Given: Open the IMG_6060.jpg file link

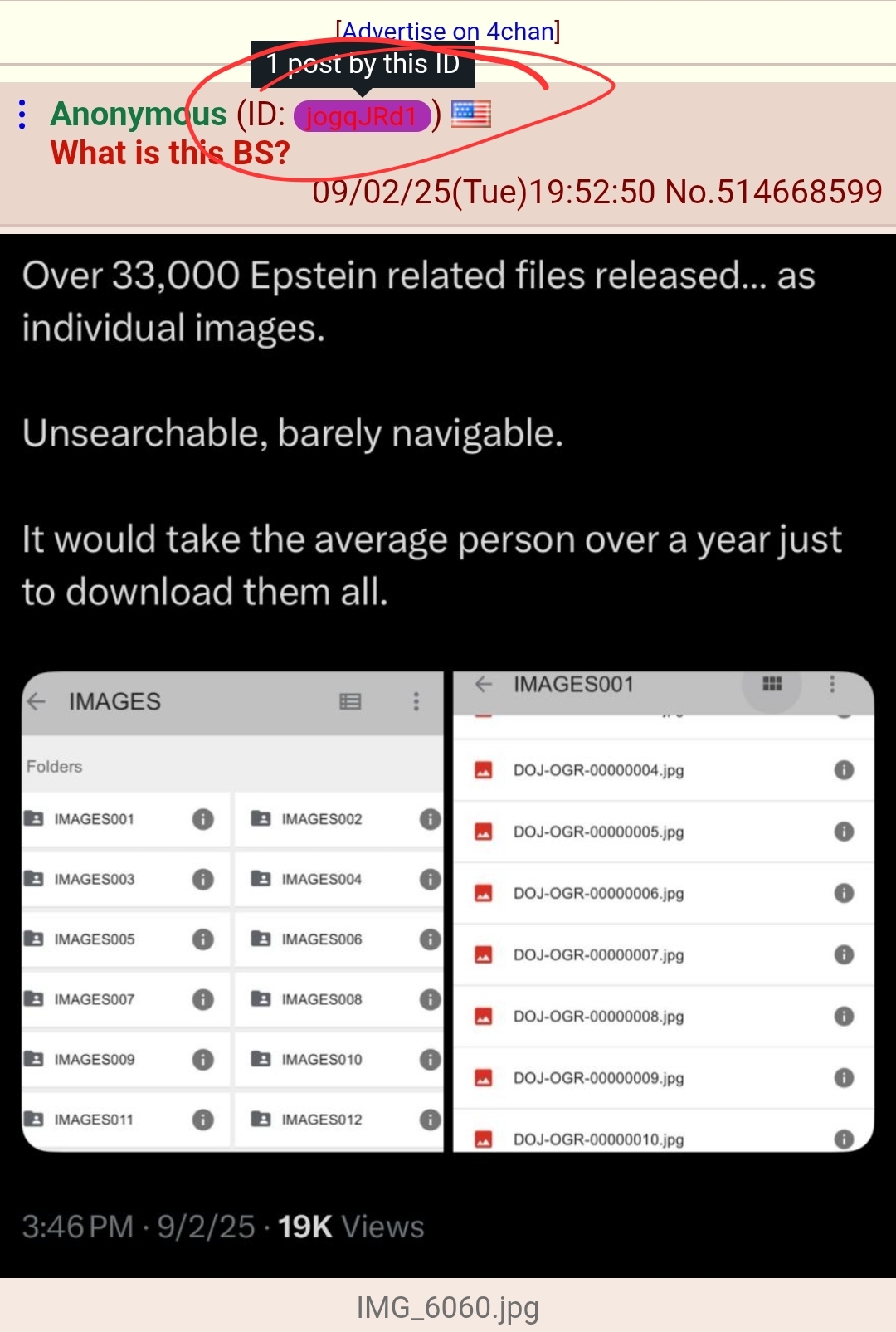Looking at the screenshot, I should click(448, 1307).
